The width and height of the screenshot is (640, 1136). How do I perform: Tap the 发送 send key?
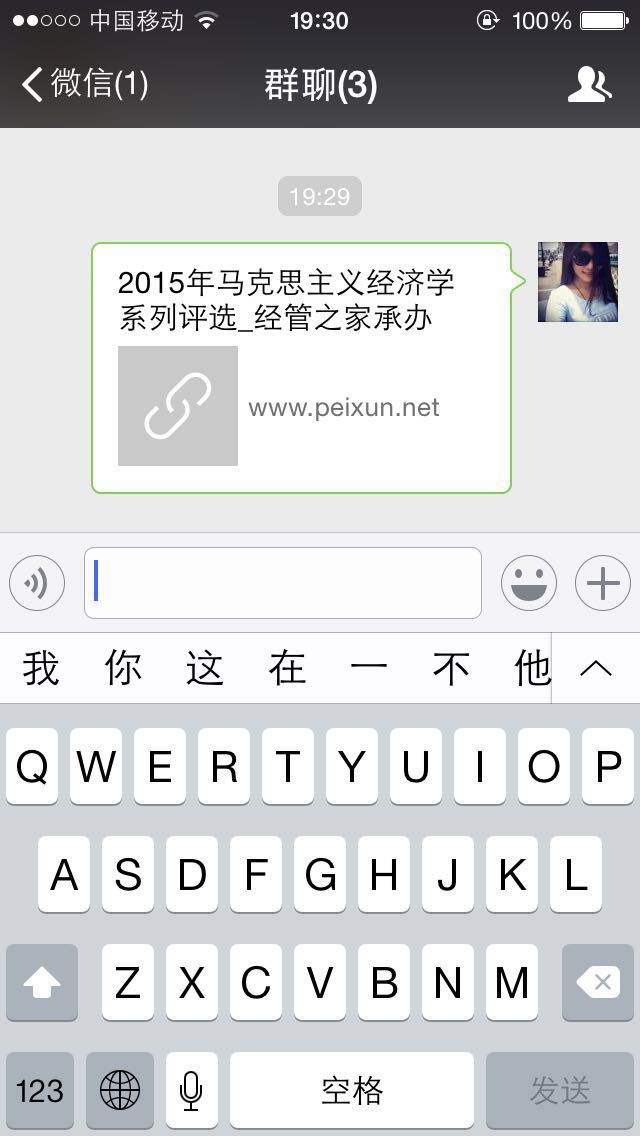pyautogui.click(x=560, y=1090)
